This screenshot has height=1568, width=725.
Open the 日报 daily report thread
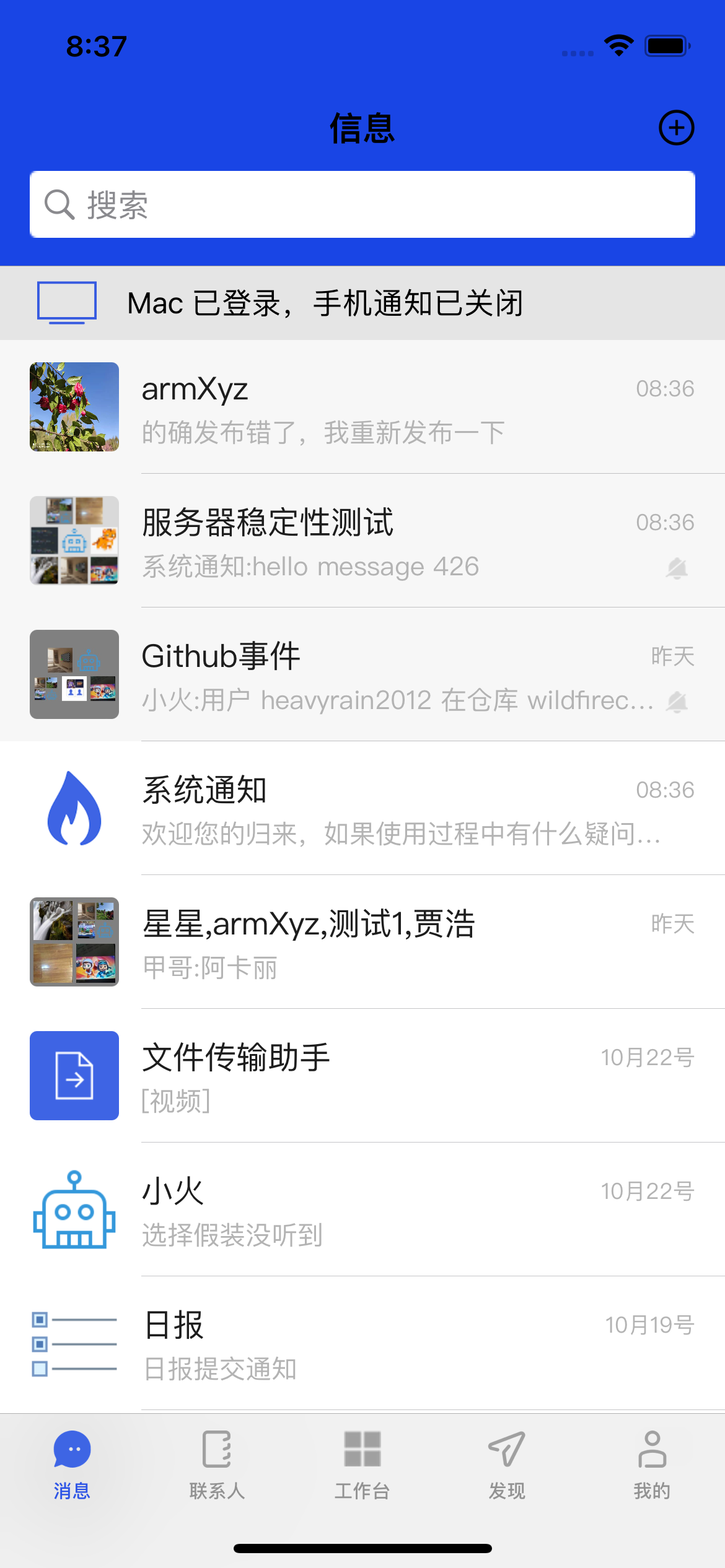click(362, 1344)
